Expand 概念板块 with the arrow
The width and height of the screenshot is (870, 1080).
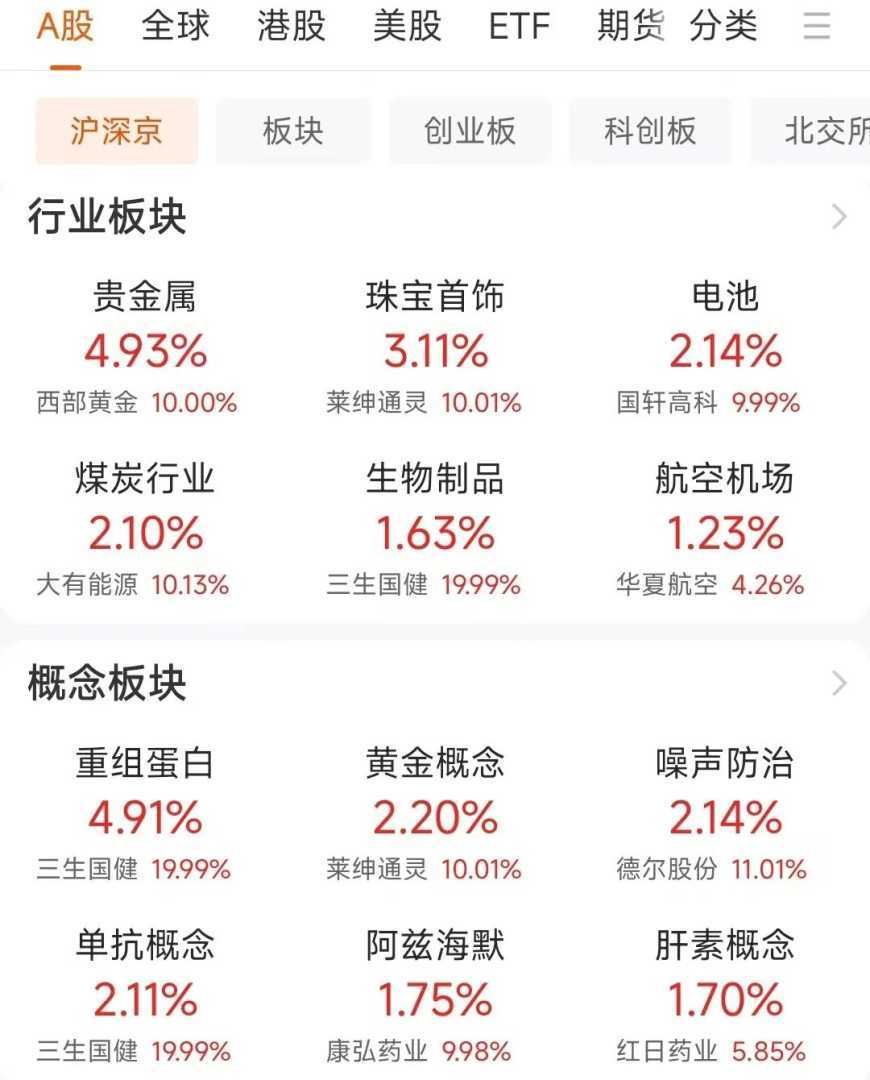click(x=839, y=684)
